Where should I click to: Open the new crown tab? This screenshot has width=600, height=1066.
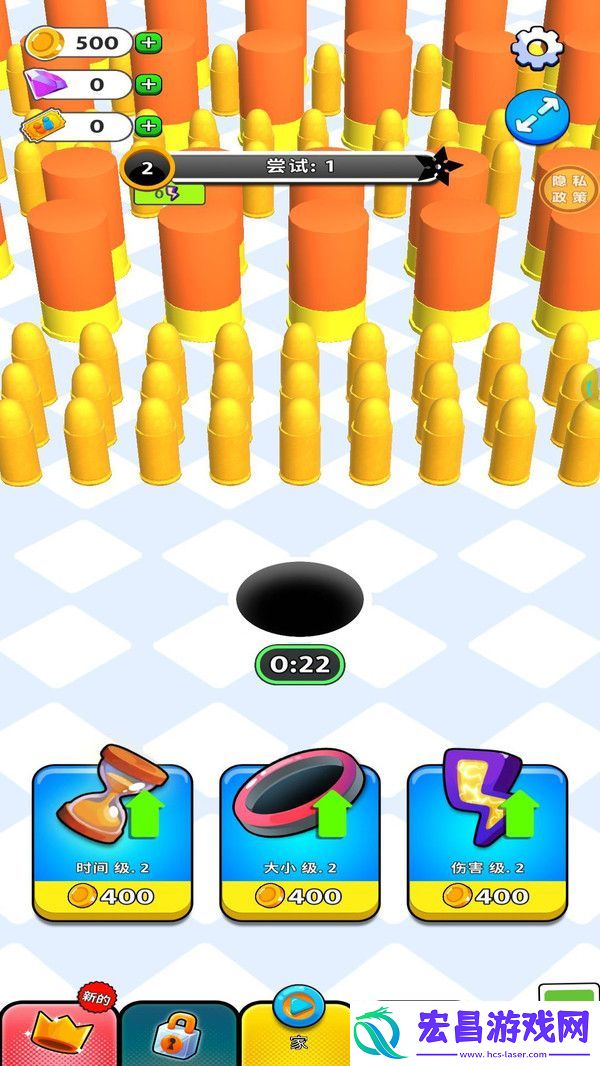tap(60, 1032)
